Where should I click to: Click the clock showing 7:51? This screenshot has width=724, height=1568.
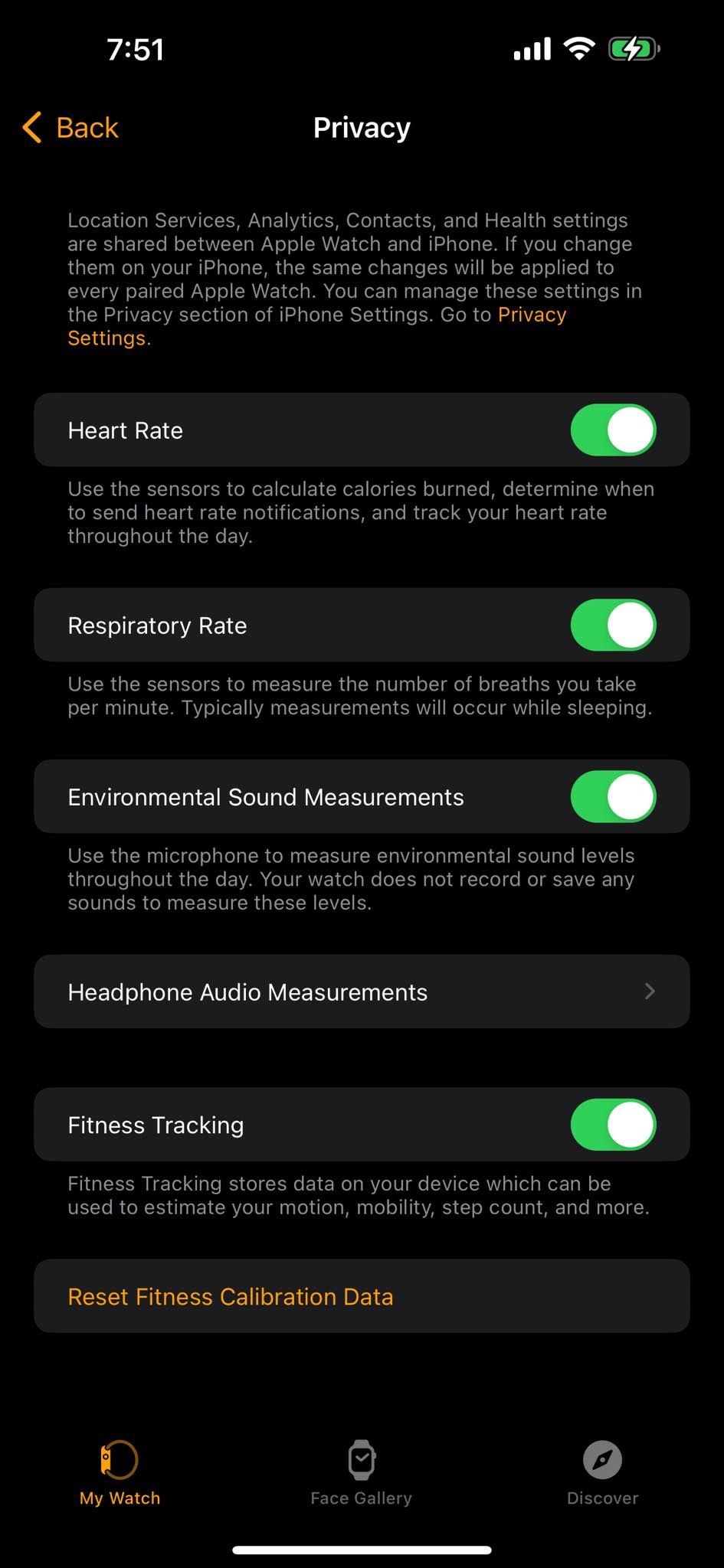(135, 49)
